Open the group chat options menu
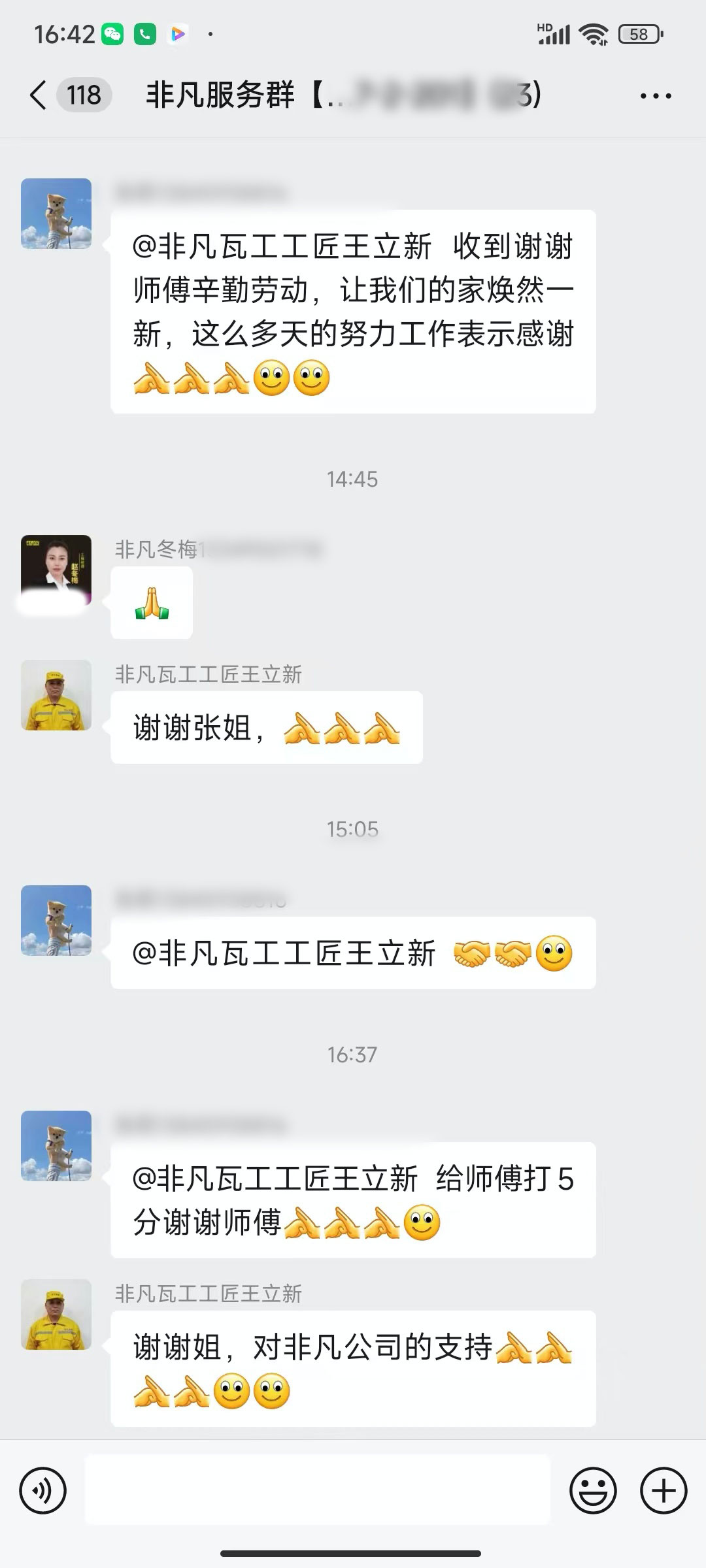 (x=656, y=96)
